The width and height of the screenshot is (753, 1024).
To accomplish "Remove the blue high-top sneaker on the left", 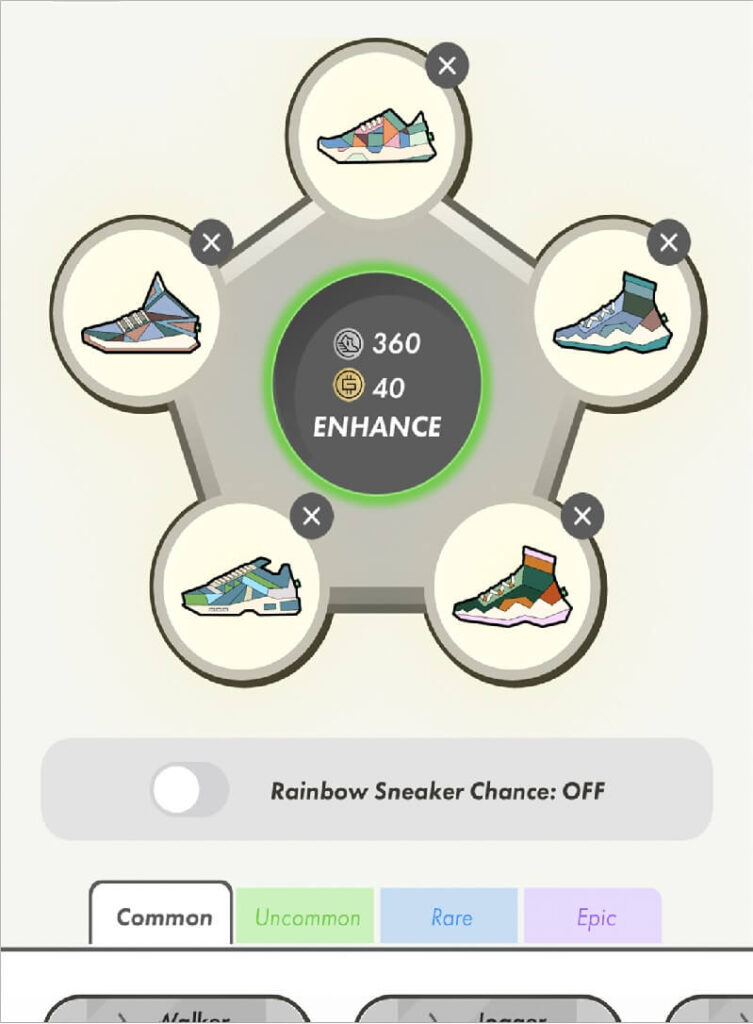I will pos(211,242).
